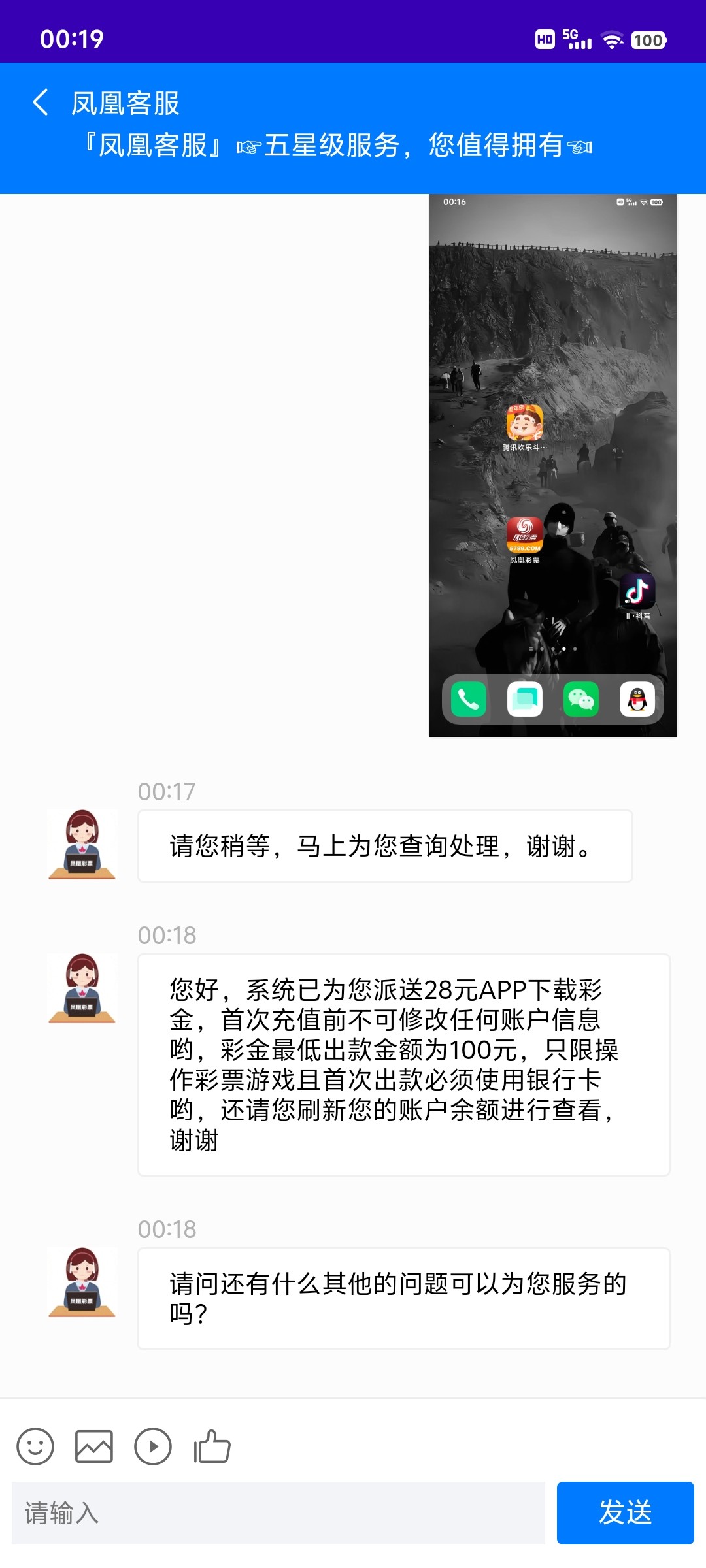
Task: Tap the 发送 send button
Action: (625, 1512)
